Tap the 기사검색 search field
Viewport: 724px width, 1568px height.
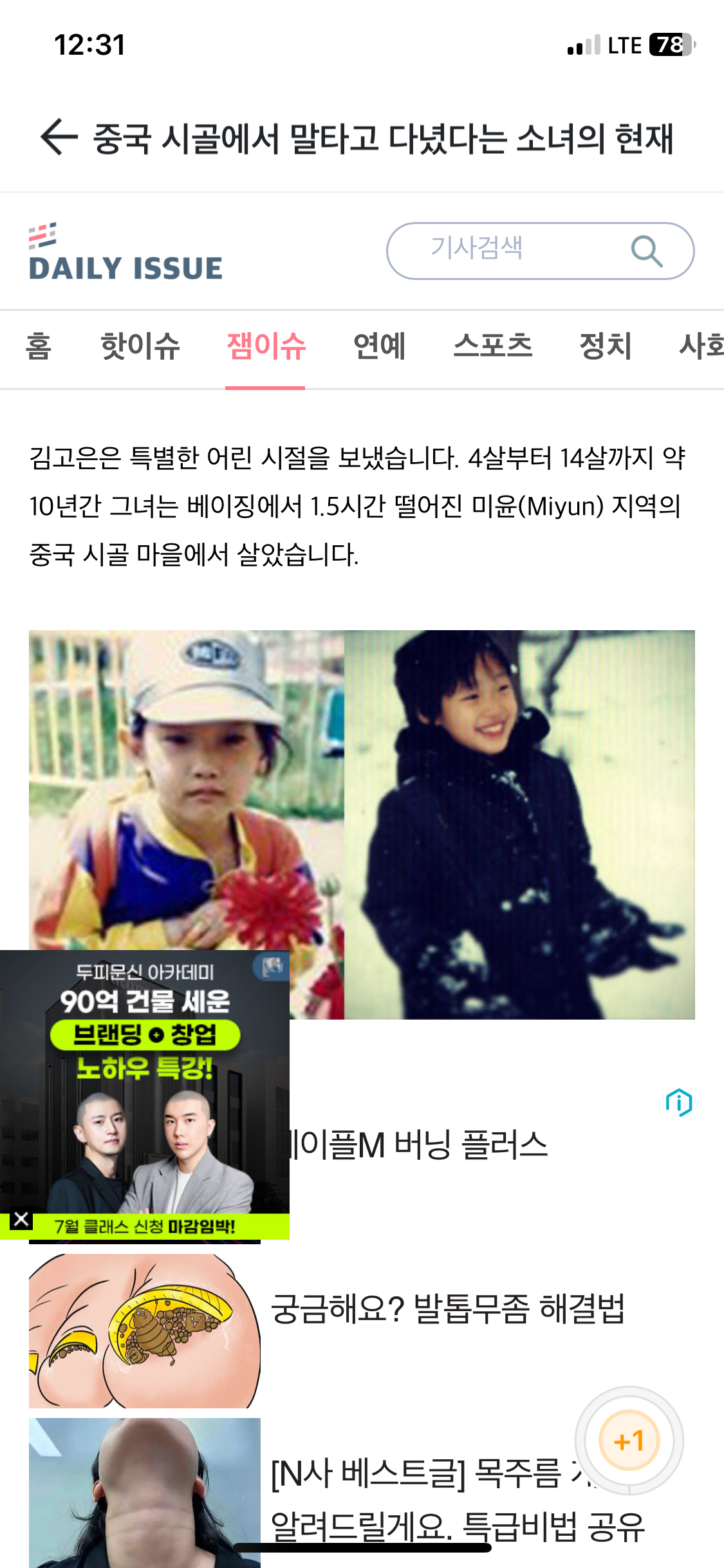[x=502, y=250]
